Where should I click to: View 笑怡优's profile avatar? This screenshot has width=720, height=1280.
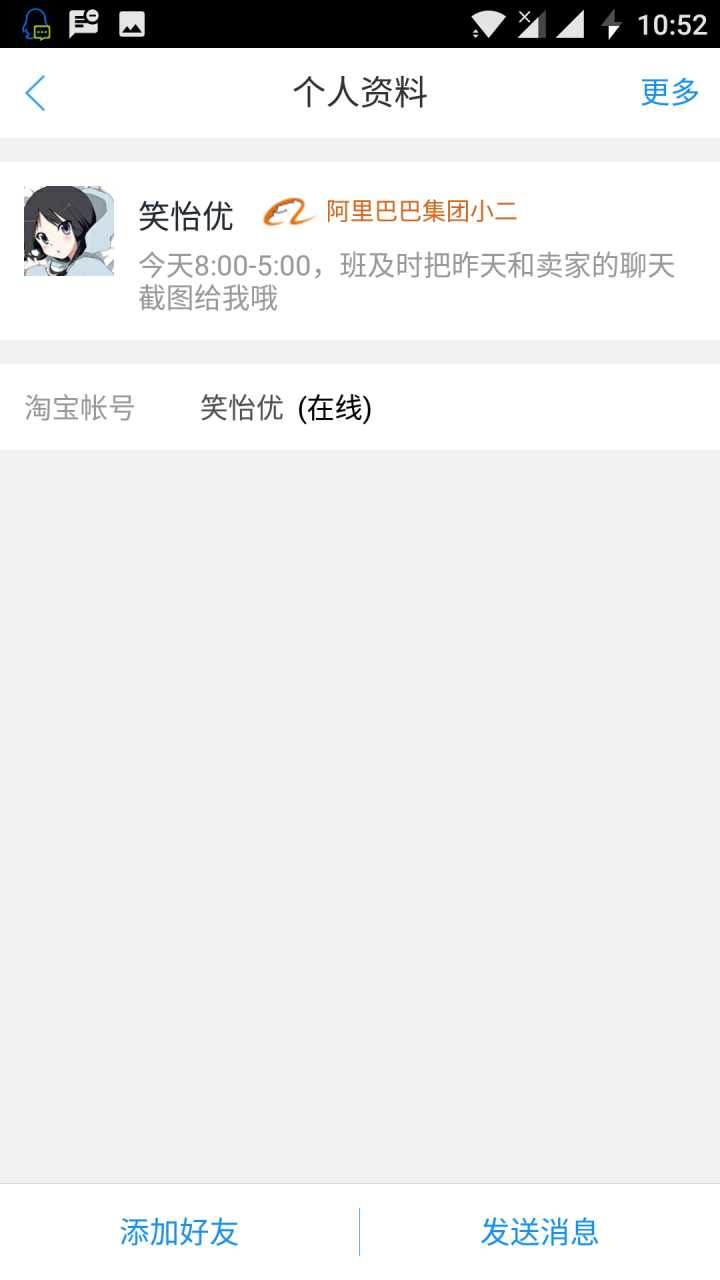pyautogui.click(x=69, y=231)
